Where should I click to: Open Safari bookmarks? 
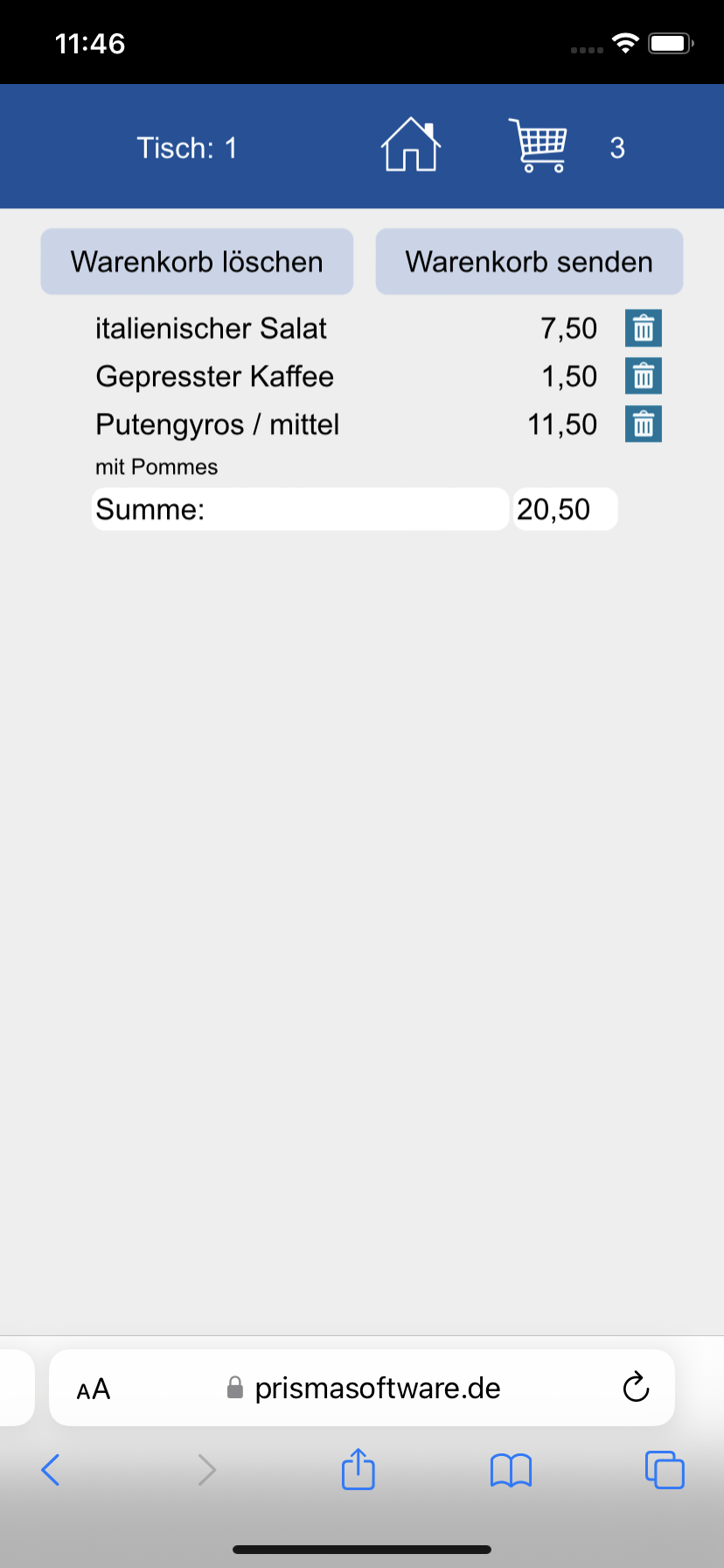(512, 1470)
